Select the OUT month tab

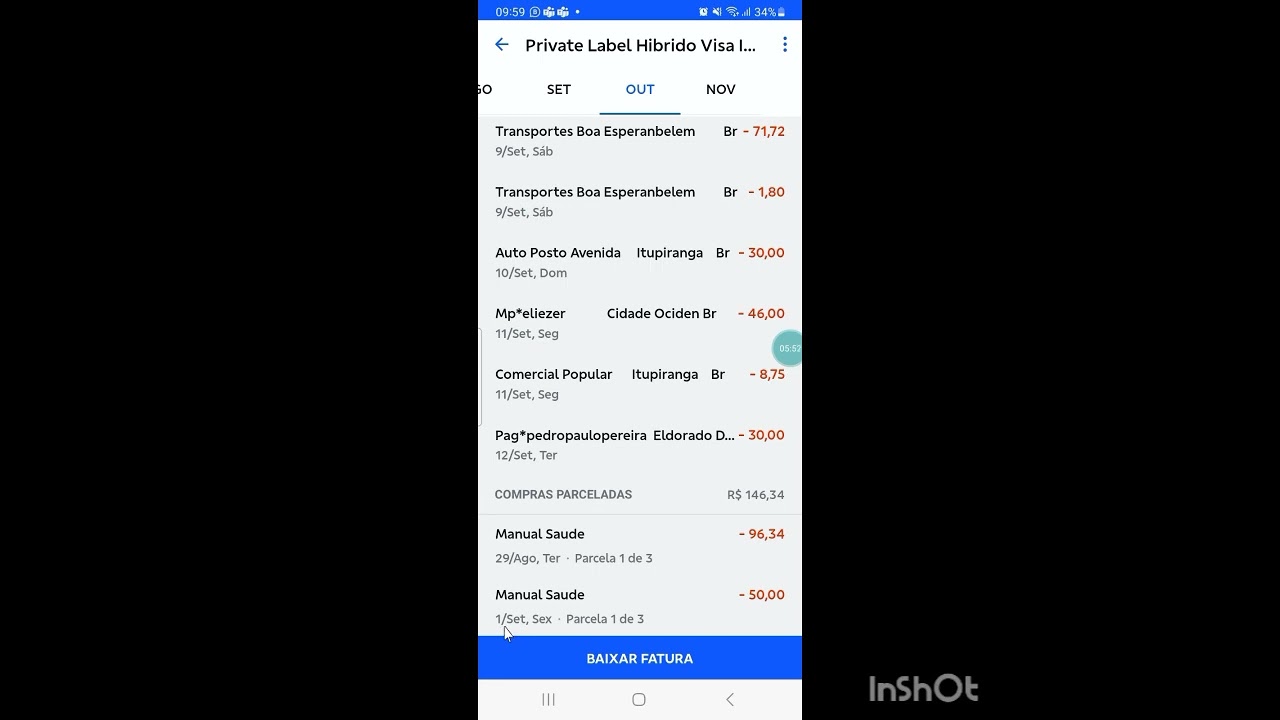[x=640, y=90]
